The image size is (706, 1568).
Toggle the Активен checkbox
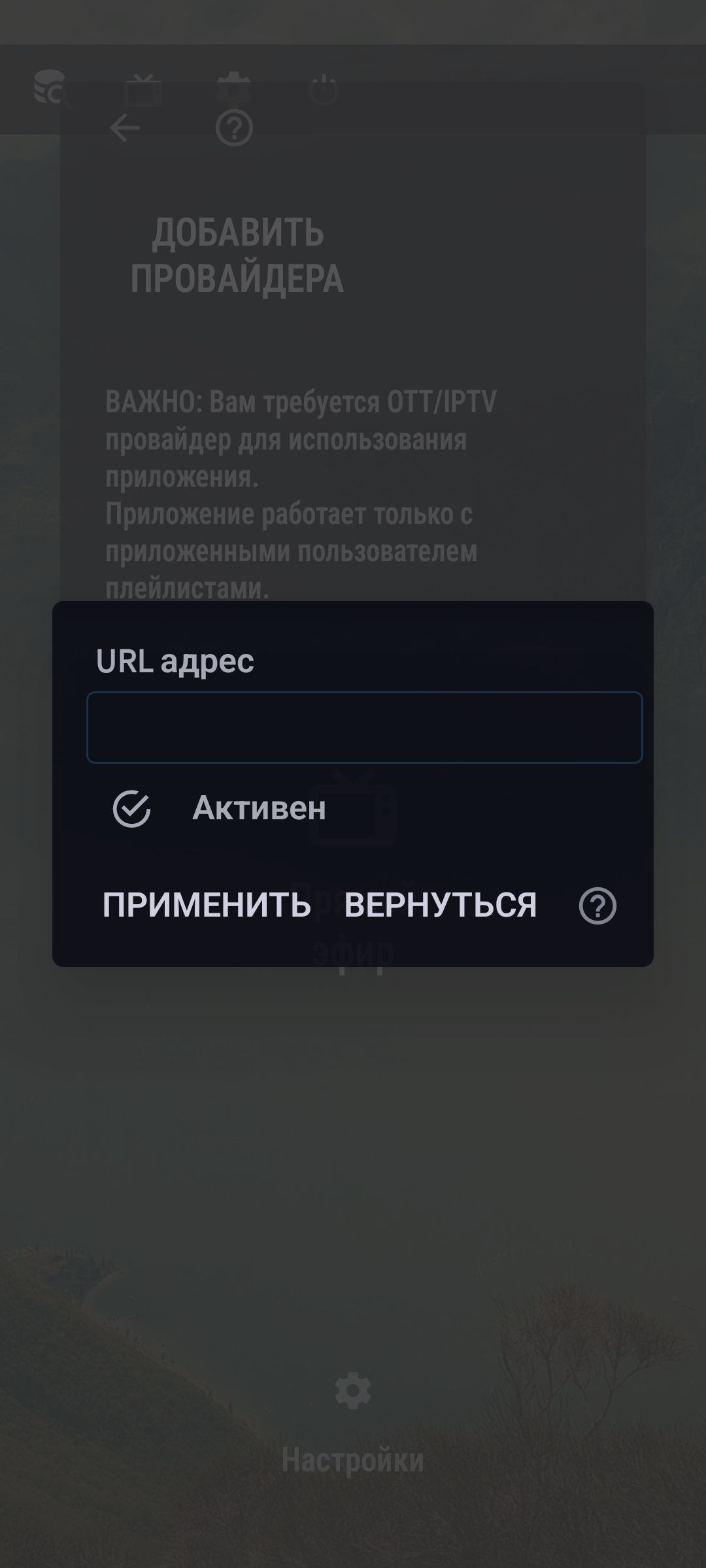coord(132,808)
